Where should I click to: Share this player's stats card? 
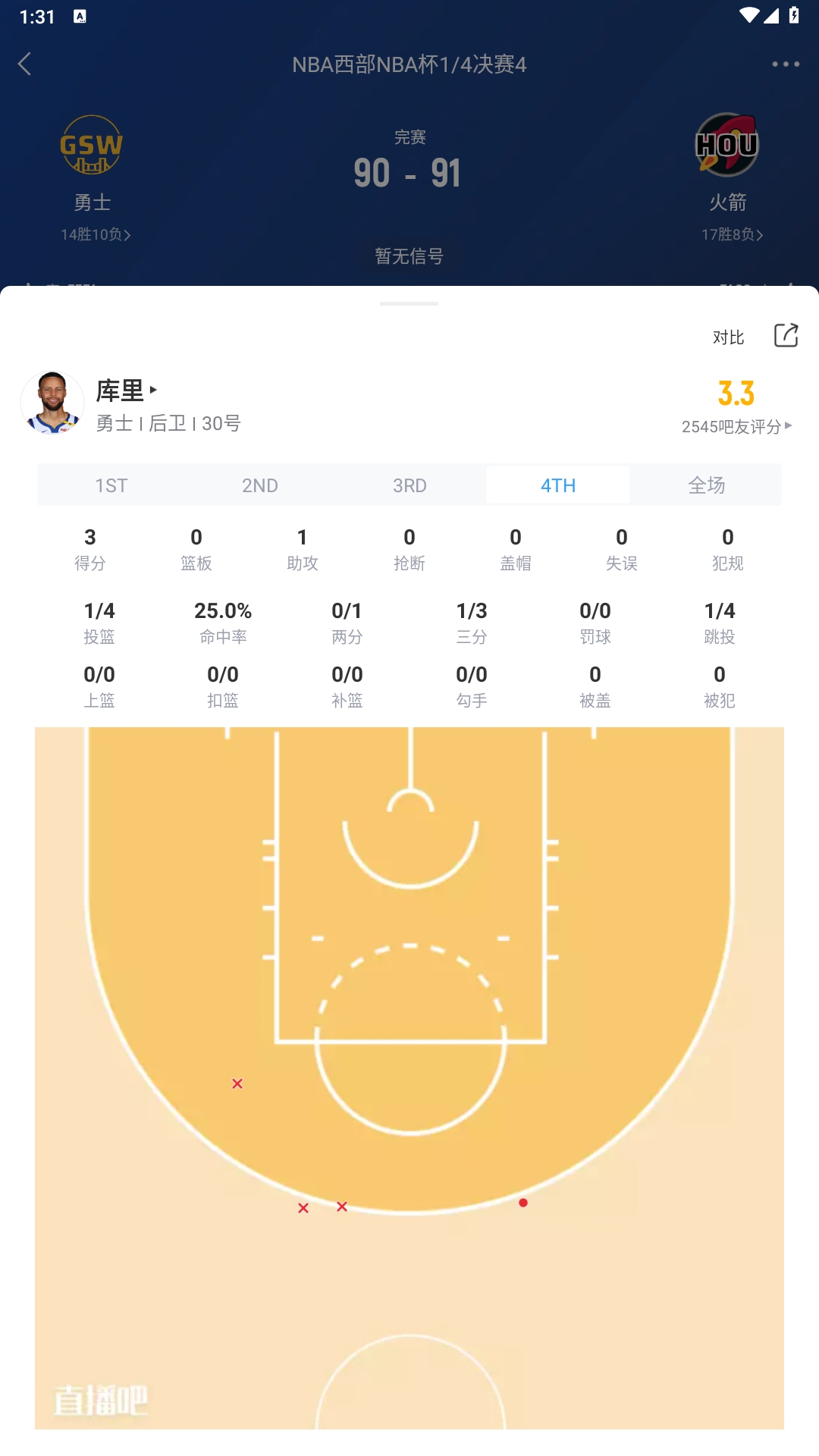pyautogui.click(x=786, y=335)
